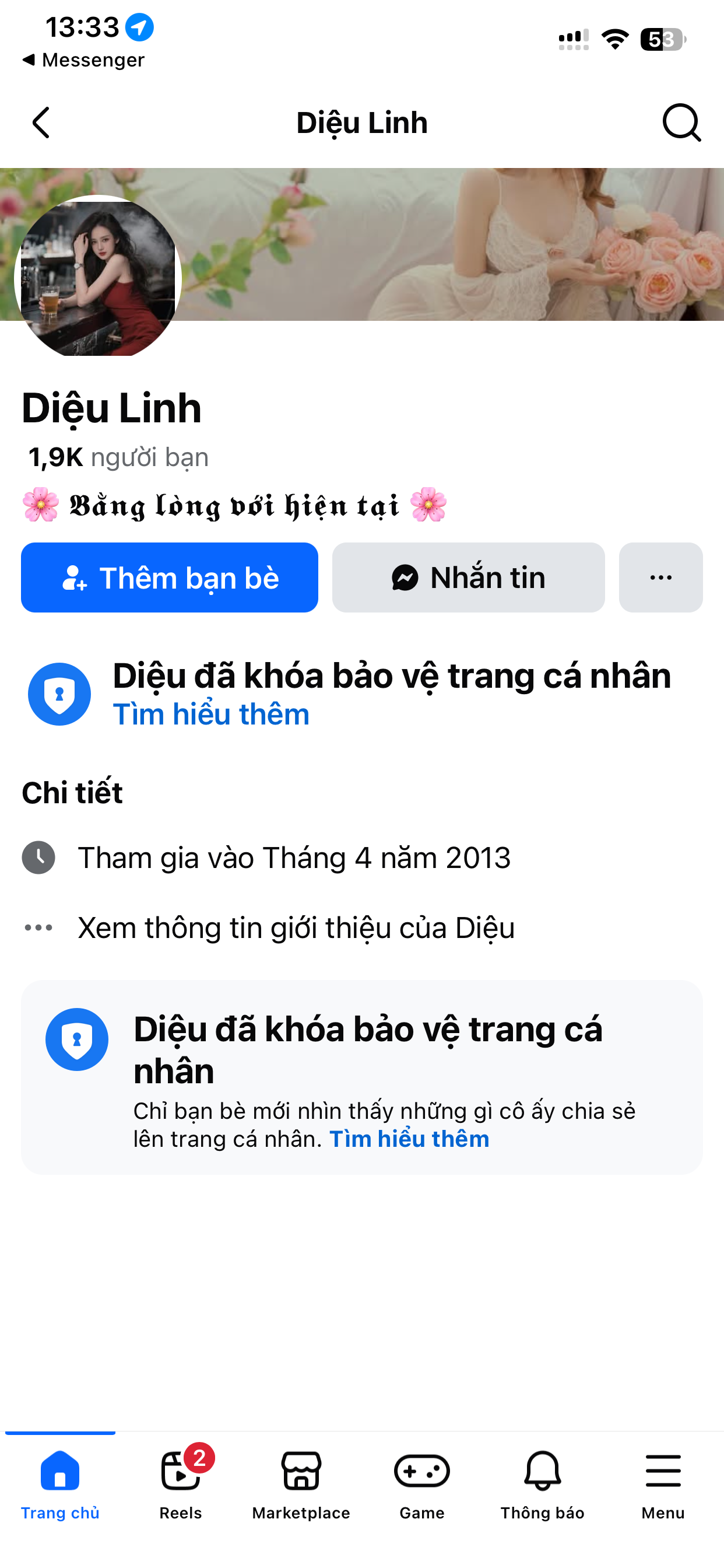
Task: Check the Thông báo notifications tab
Action: [x=542, y=1483]
